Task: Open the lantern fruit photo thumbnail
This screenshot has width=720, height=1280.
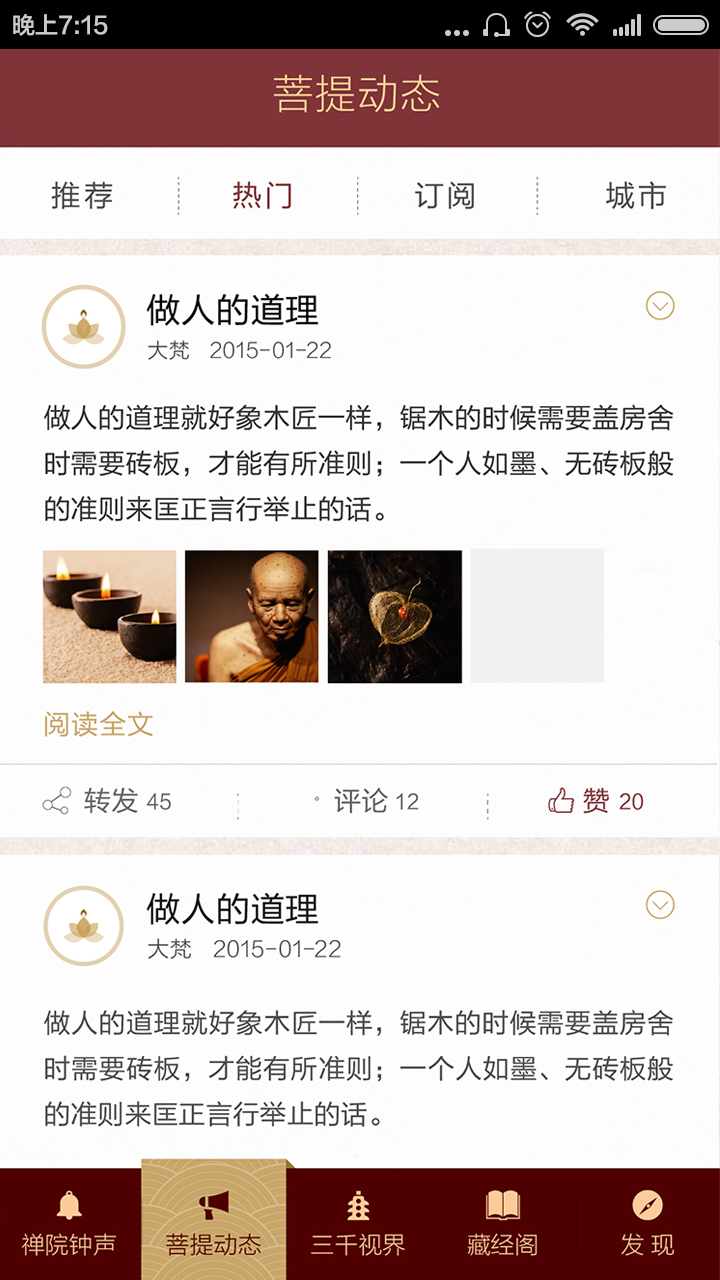Action: coord(395,617)
